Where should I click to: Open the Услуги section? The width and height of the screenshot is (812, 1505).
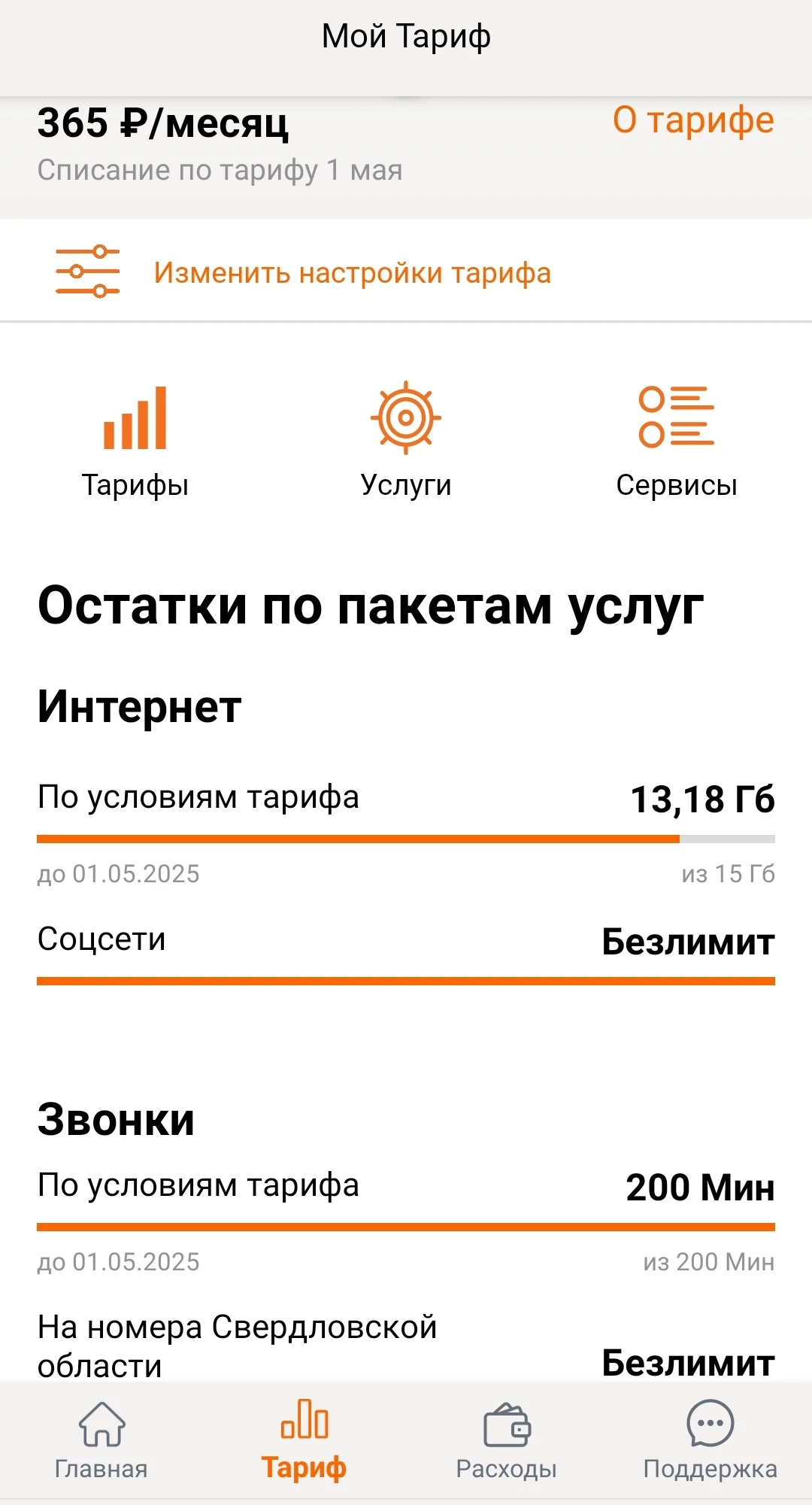[x=406, y=441]
